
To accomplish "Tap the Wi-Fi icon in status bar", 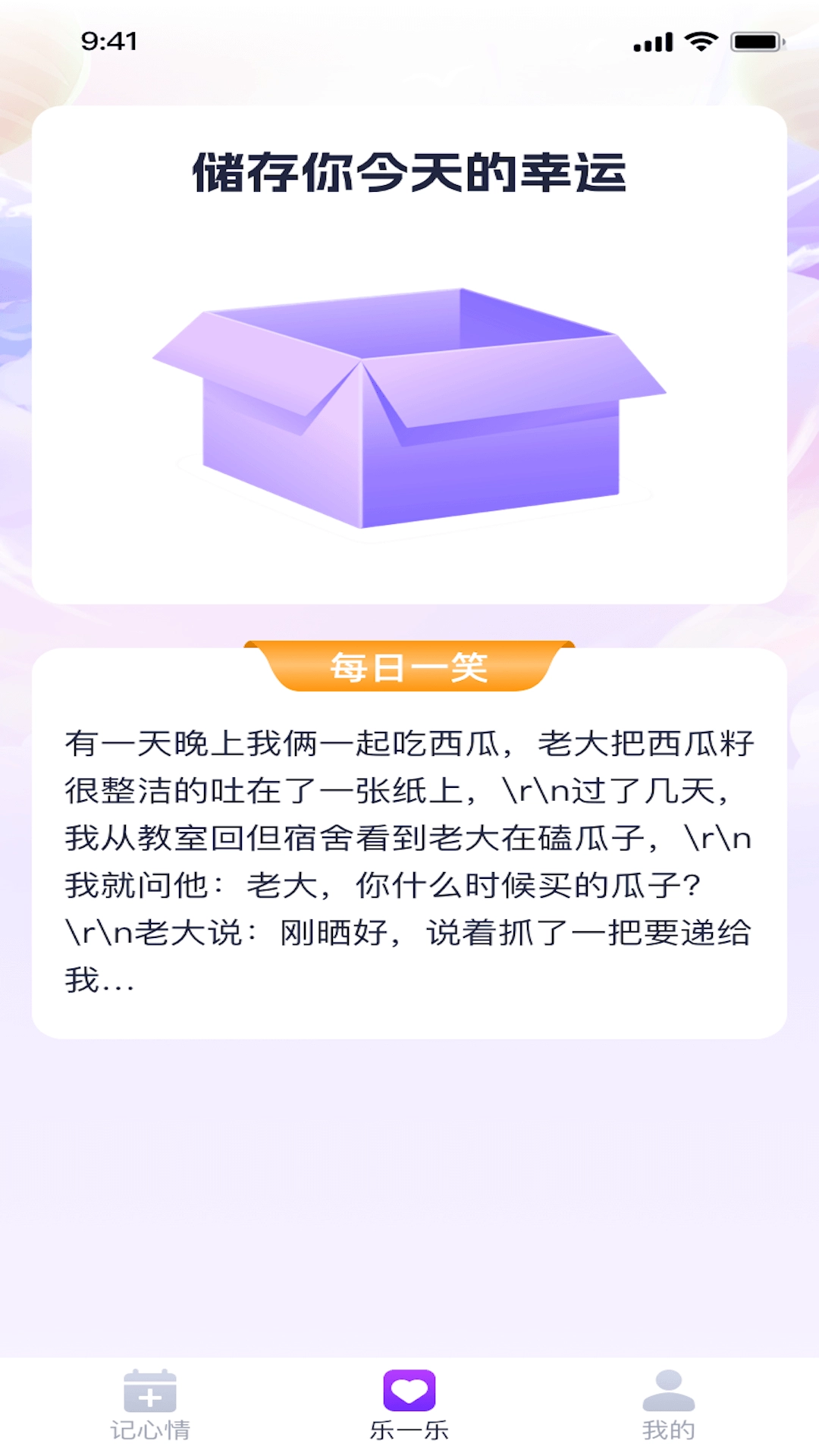I will [x=701, y=42].
